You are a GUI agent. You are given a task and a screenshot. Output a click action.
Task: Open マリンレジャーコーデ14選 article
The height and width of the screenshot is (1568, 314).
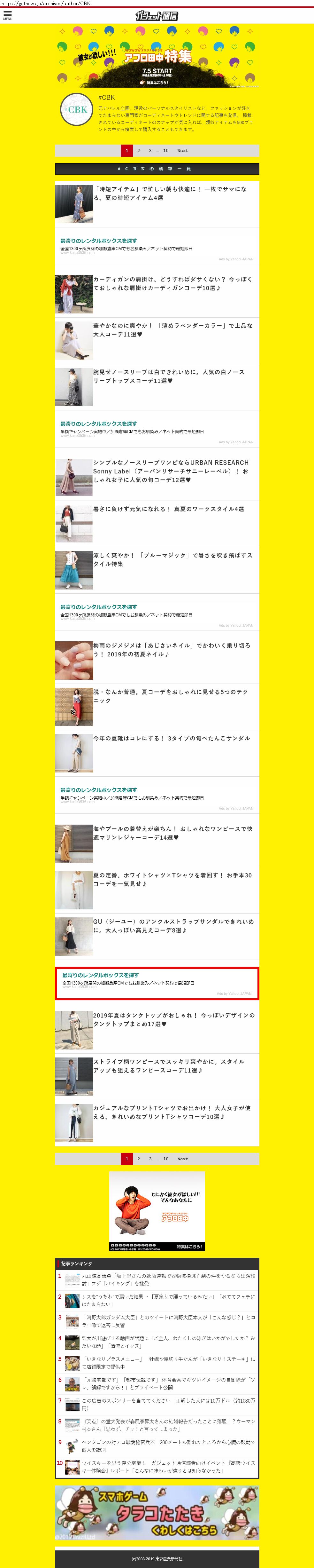[172, 833]
